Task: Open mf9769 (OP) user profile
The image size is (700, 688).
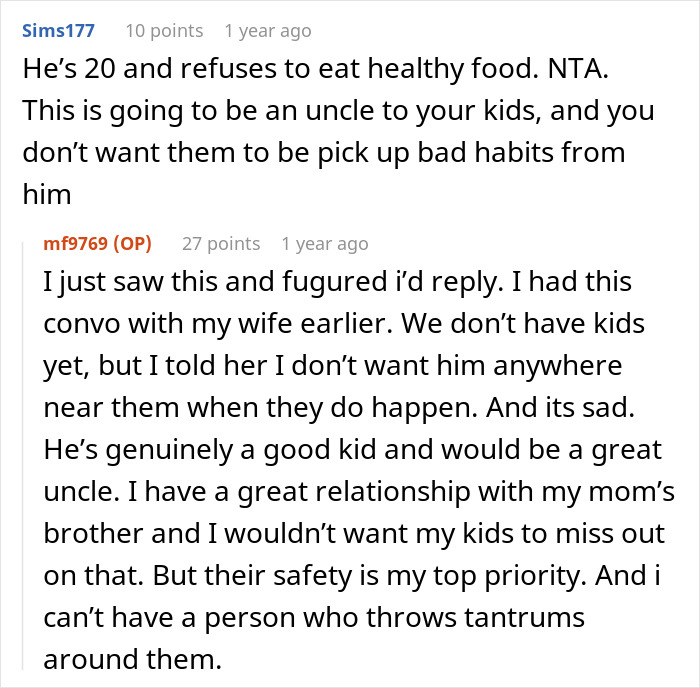Action: [x=102, y=243]
